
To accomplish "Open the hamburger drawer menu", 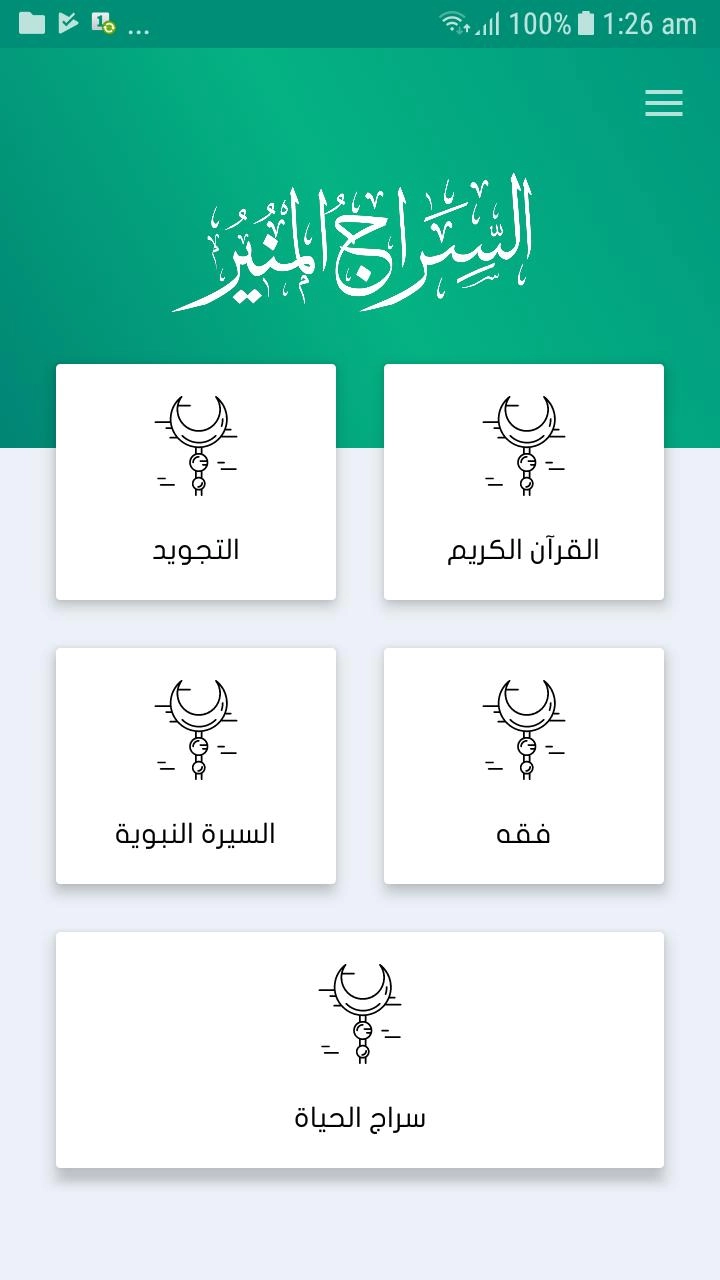I will pyautogui.click(x=663, y=103).
